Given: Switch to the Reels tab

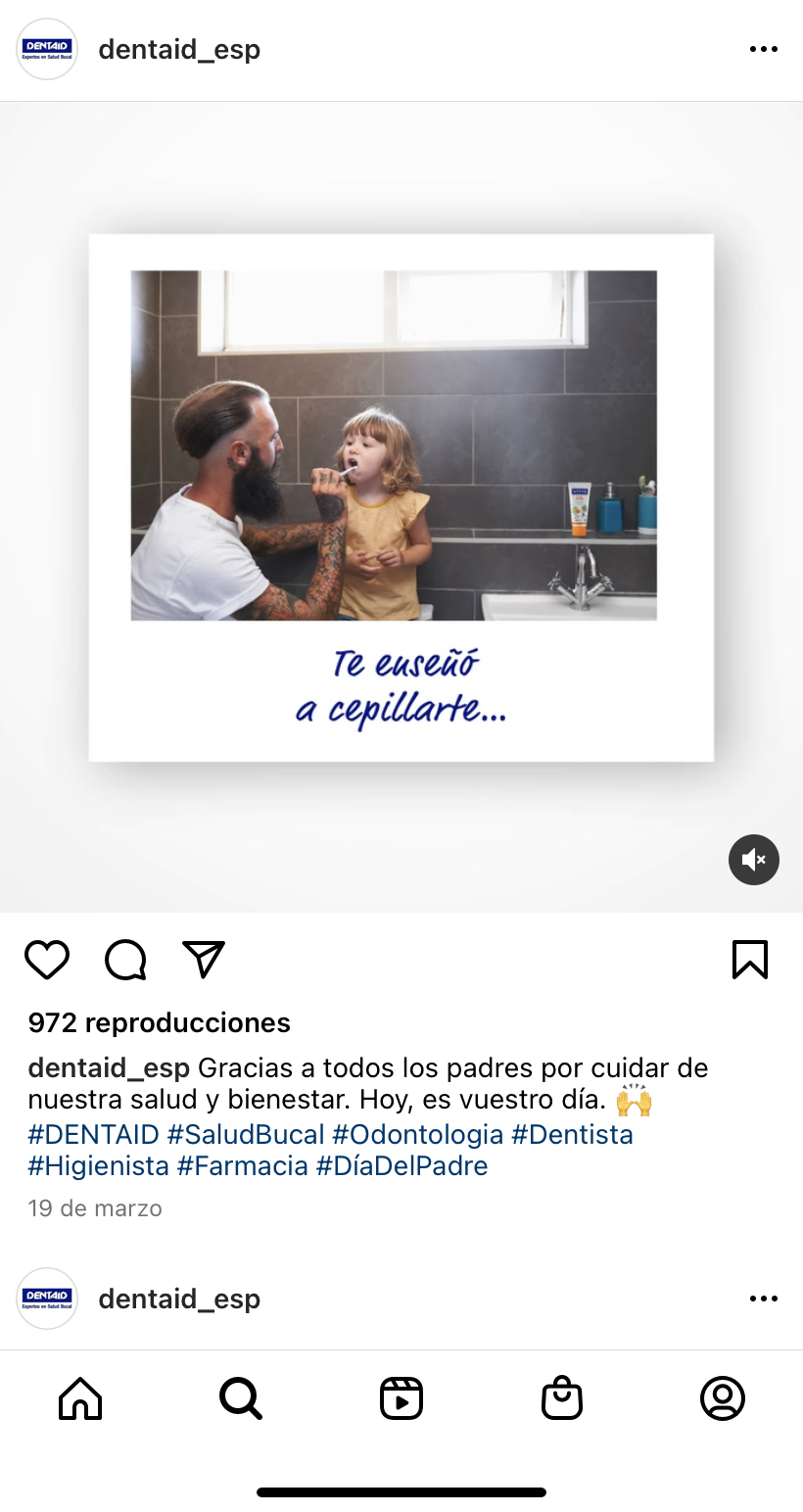Looking at the screenshot, I should coord(401,1398).
